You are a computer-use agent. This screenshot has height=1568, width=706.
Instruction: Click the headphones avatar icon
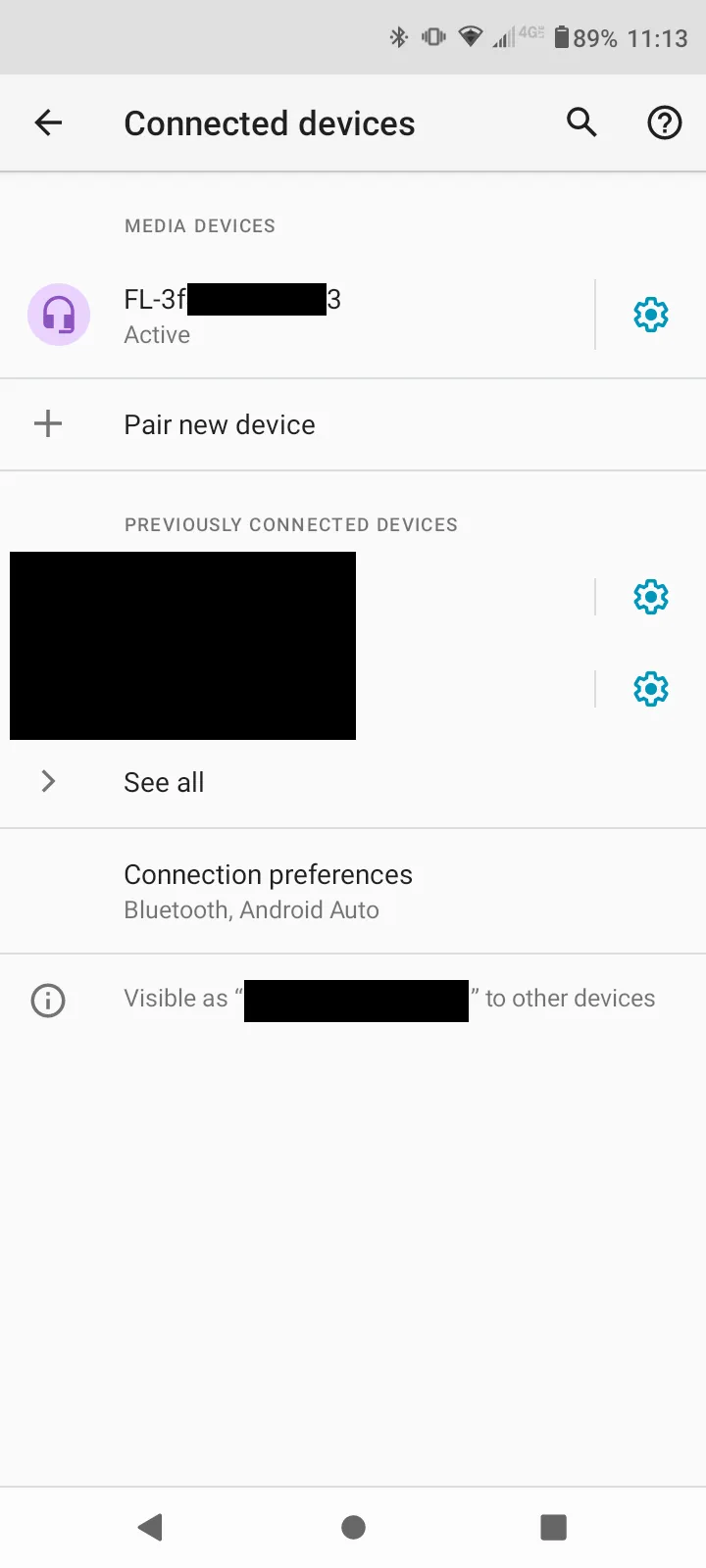click(59, 315)
